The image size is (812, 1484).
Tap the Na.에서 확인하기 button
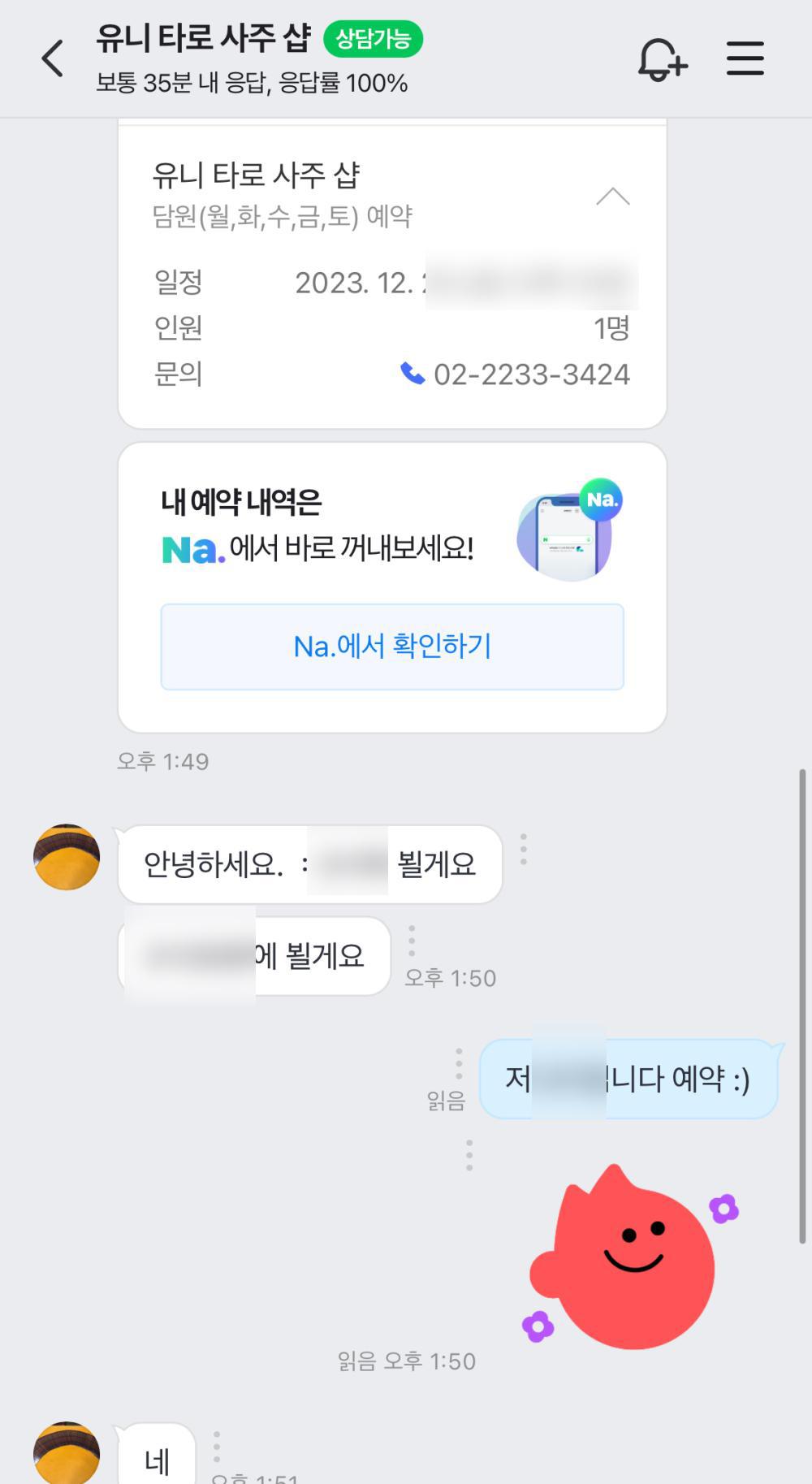click(392, 647)
